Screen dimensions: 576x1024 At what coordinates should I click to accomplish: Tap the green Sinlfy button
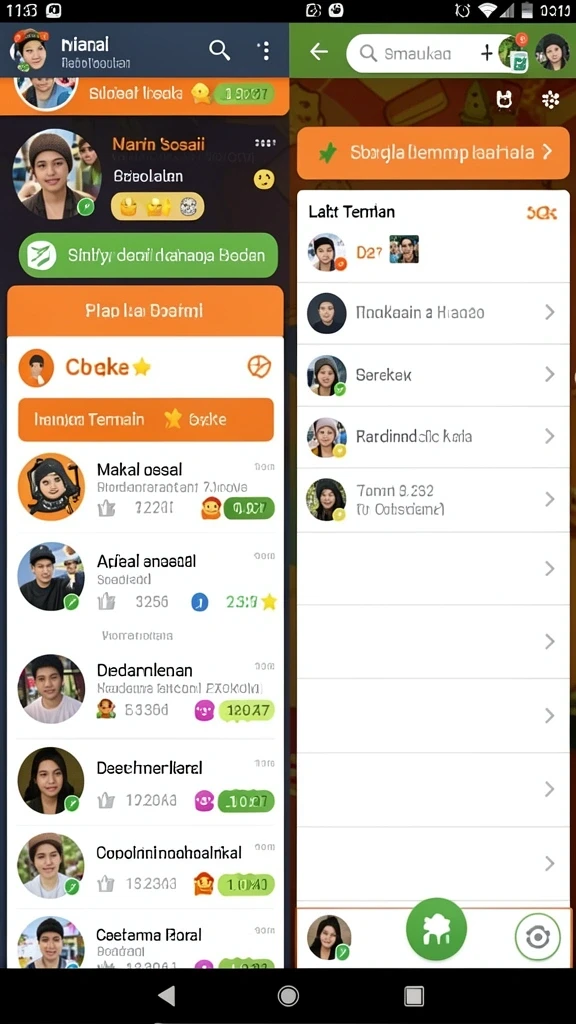tap(148, 255)
